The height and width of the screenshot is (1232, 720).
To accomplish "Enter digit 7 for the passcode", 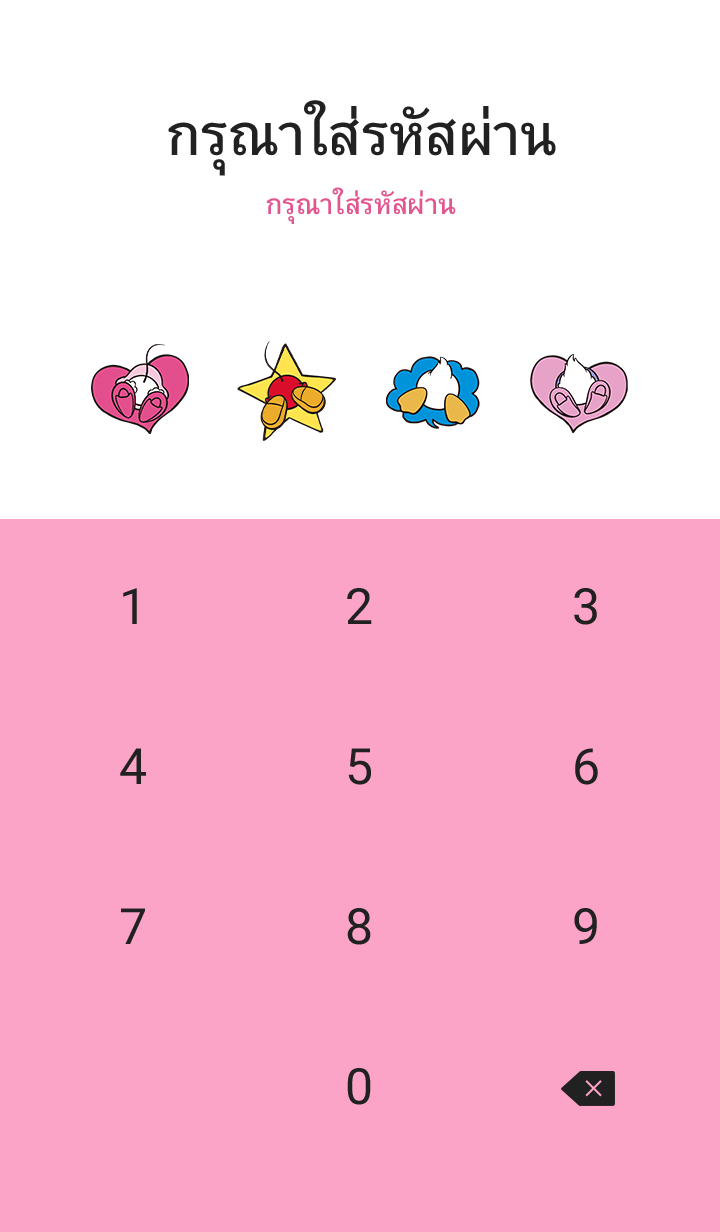I will [x=132, y=928].
